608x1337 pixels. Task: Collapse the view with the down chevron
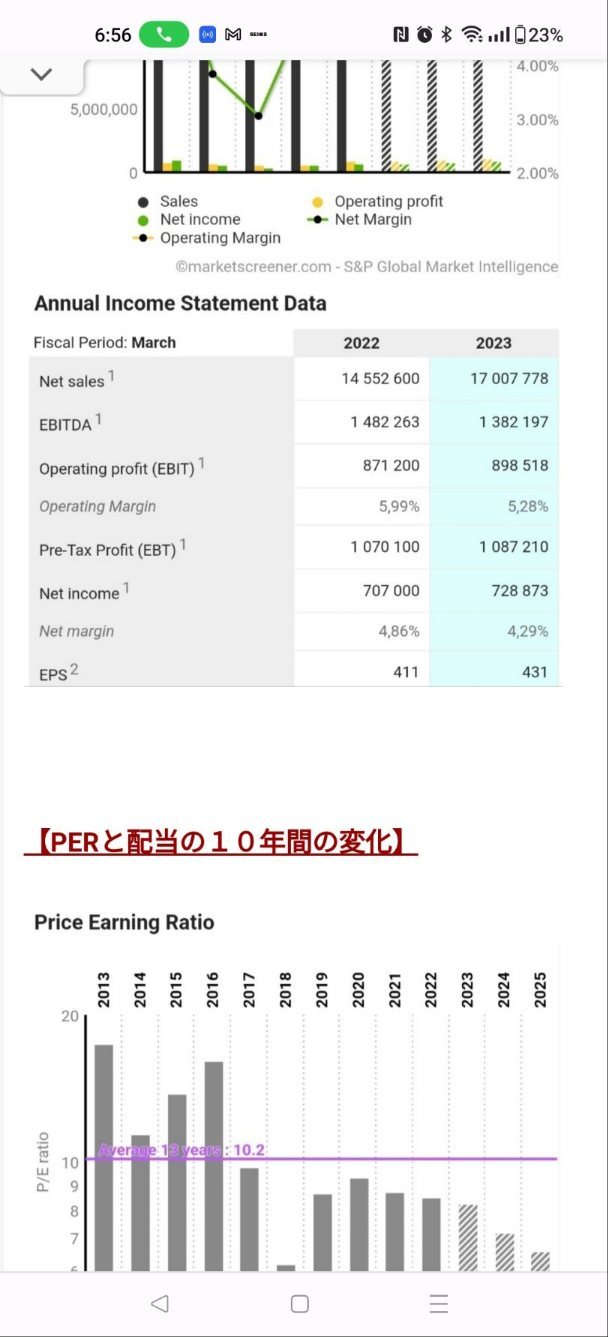pyautogui.click(x=41, y=75)
